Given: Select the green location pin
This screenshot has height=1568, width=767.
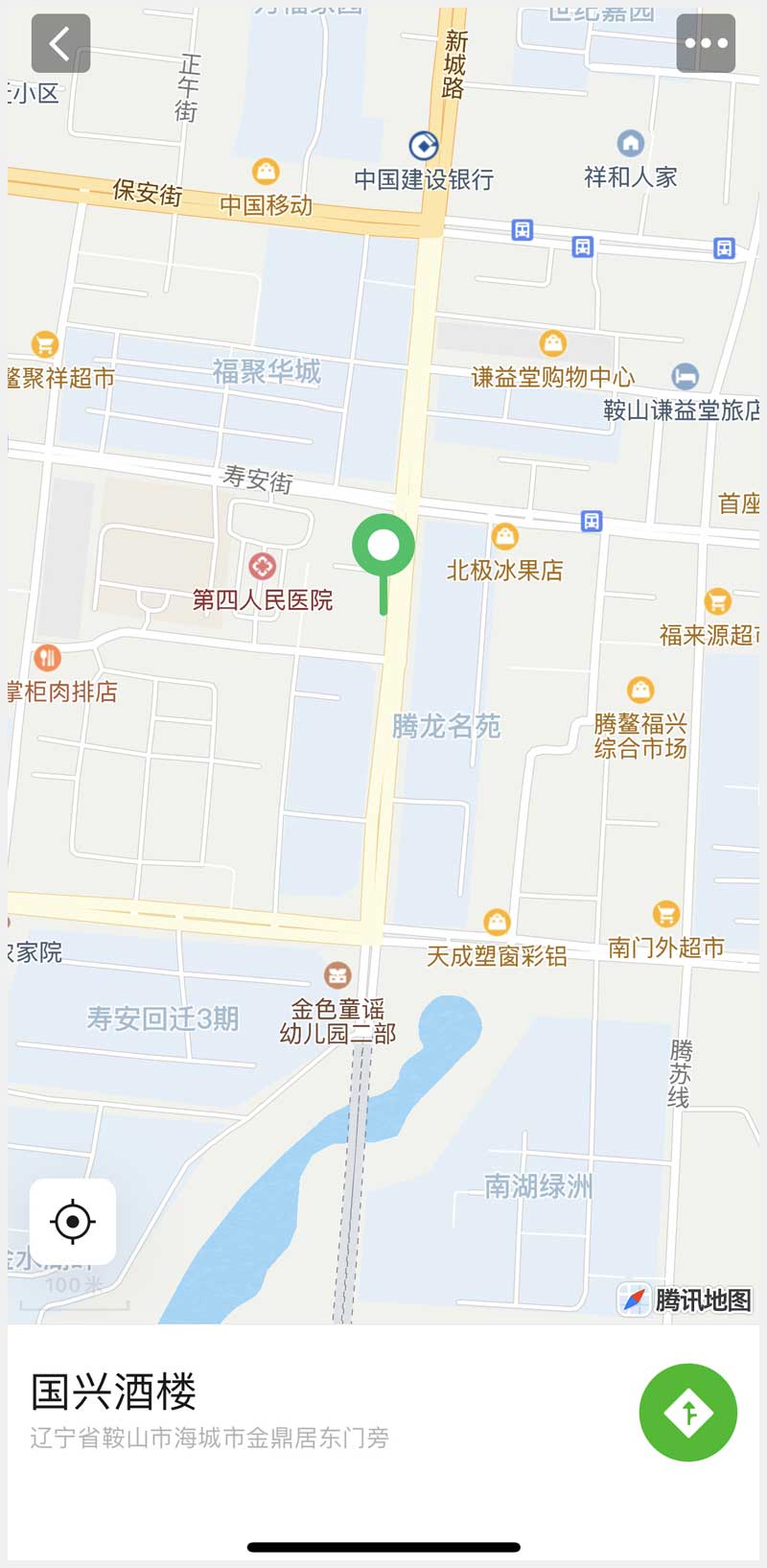Looking at the screenshot, I should pyautogui.click(x=383, y=548).
